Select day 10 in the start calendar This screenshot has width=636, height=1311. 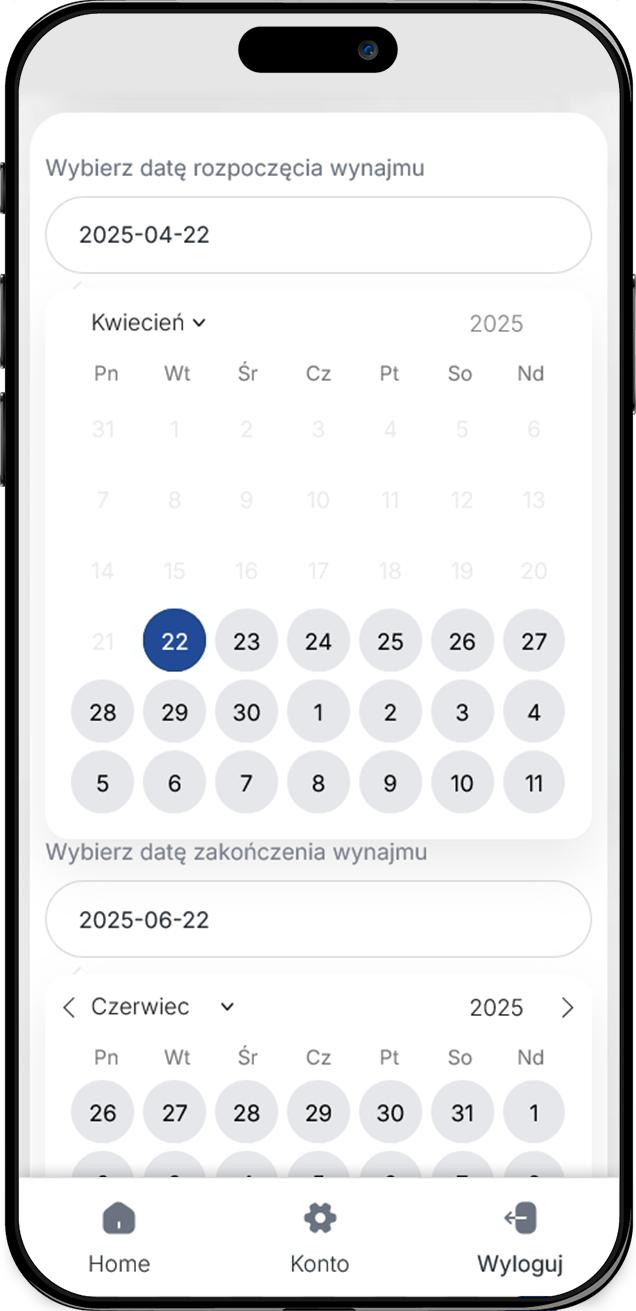(x=462, y=782)
